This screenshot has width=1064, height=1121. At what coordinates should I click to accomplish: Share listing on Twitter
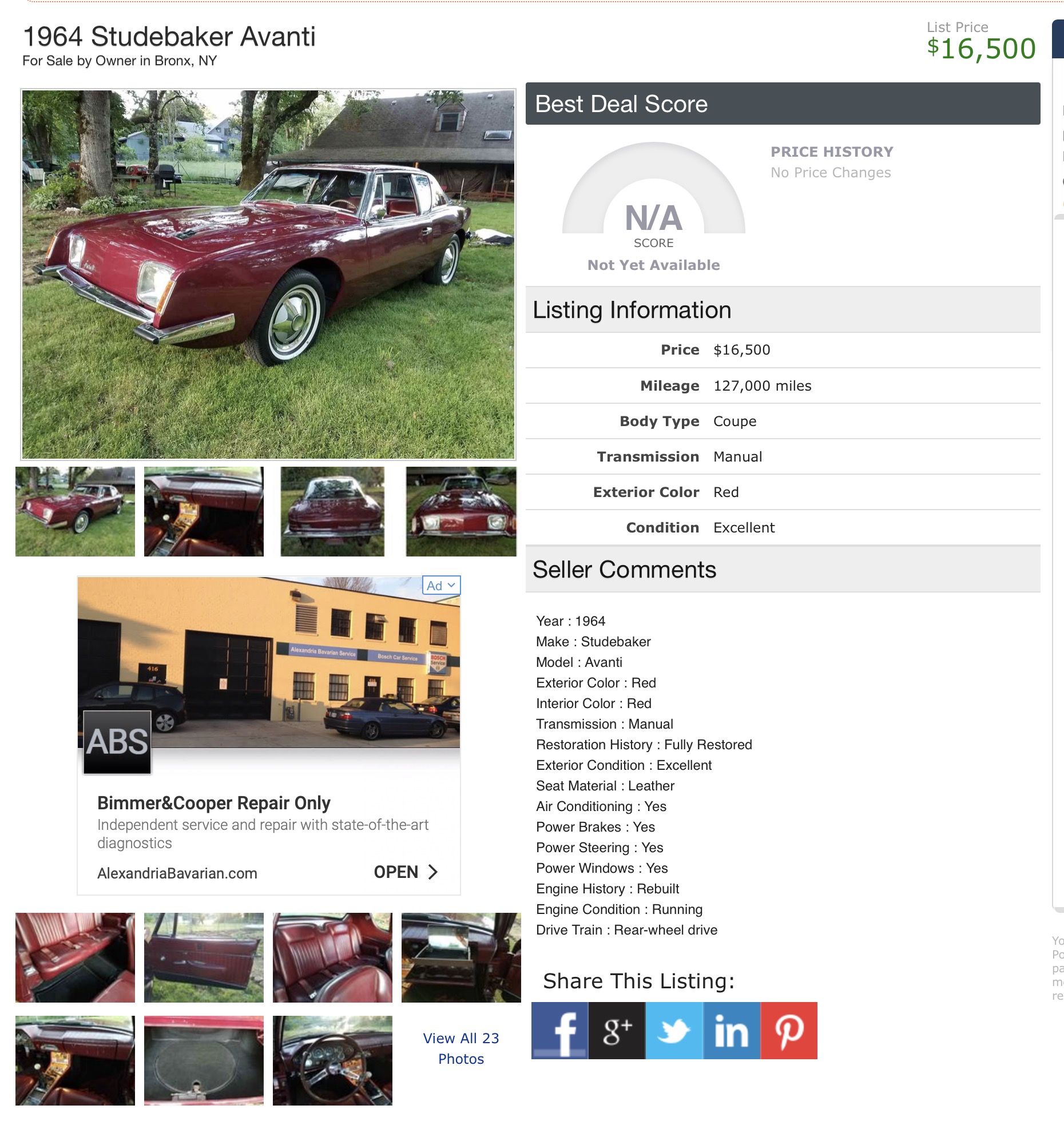pyautogui.click(x=674, y=1030)
